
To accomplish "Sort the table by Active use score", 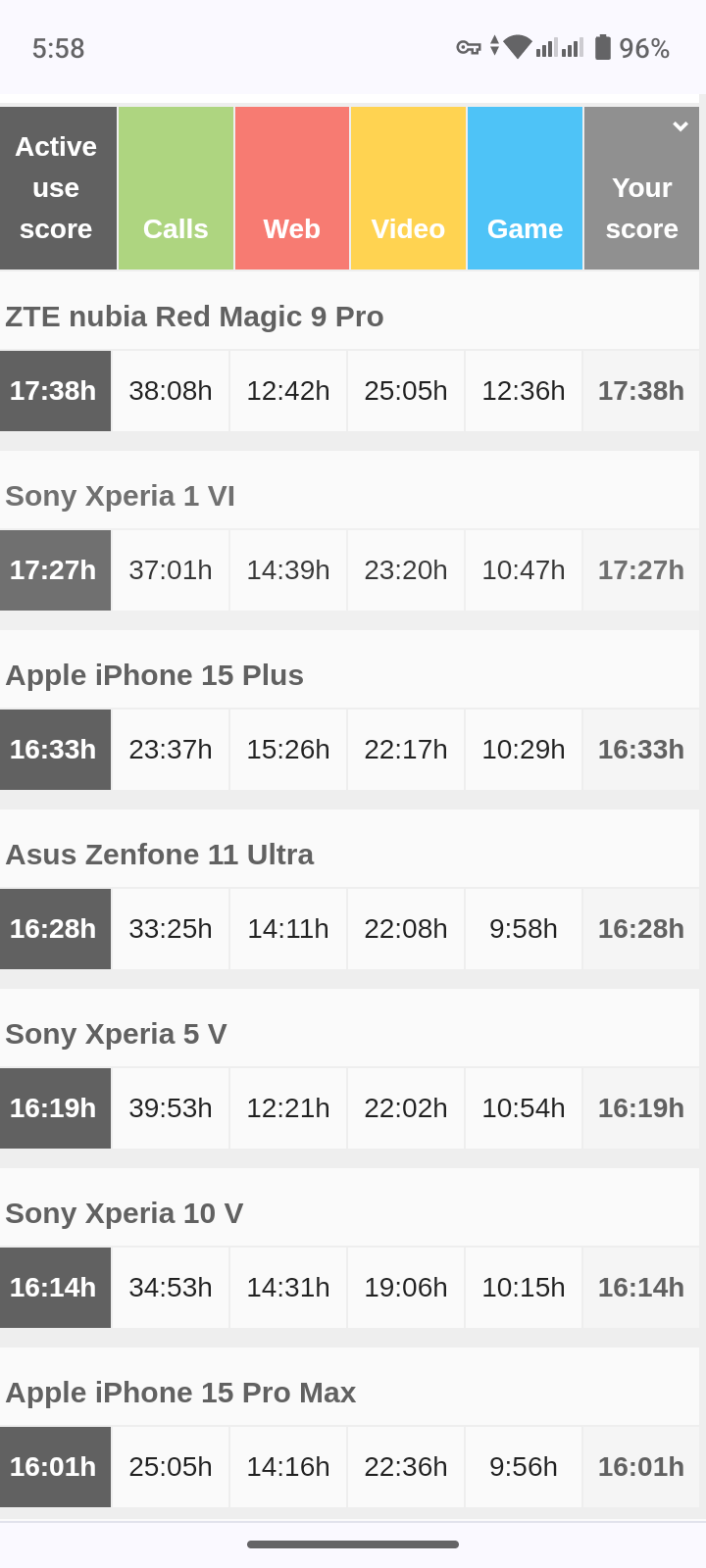I will 57,188.
